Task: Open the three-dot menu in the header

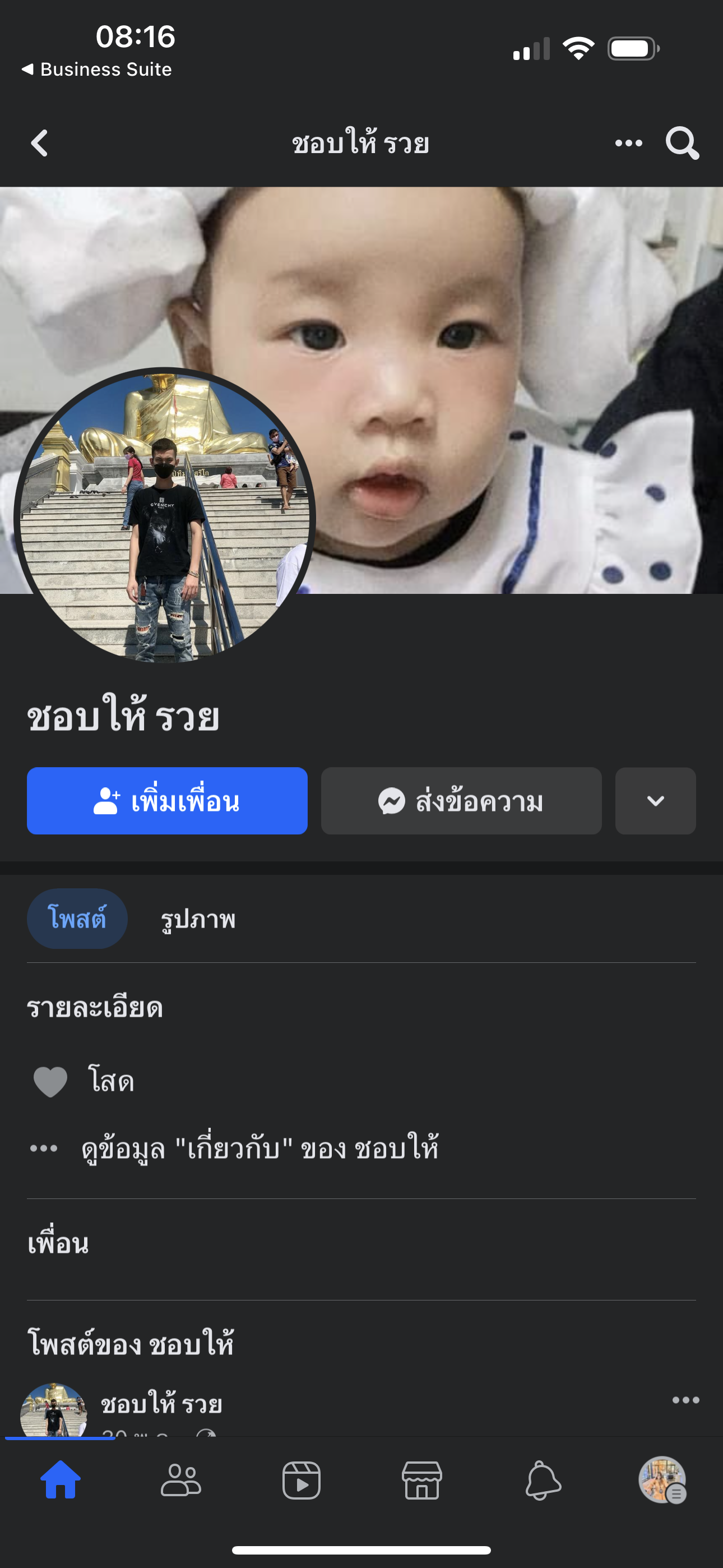Action: [x=628, y=143]
